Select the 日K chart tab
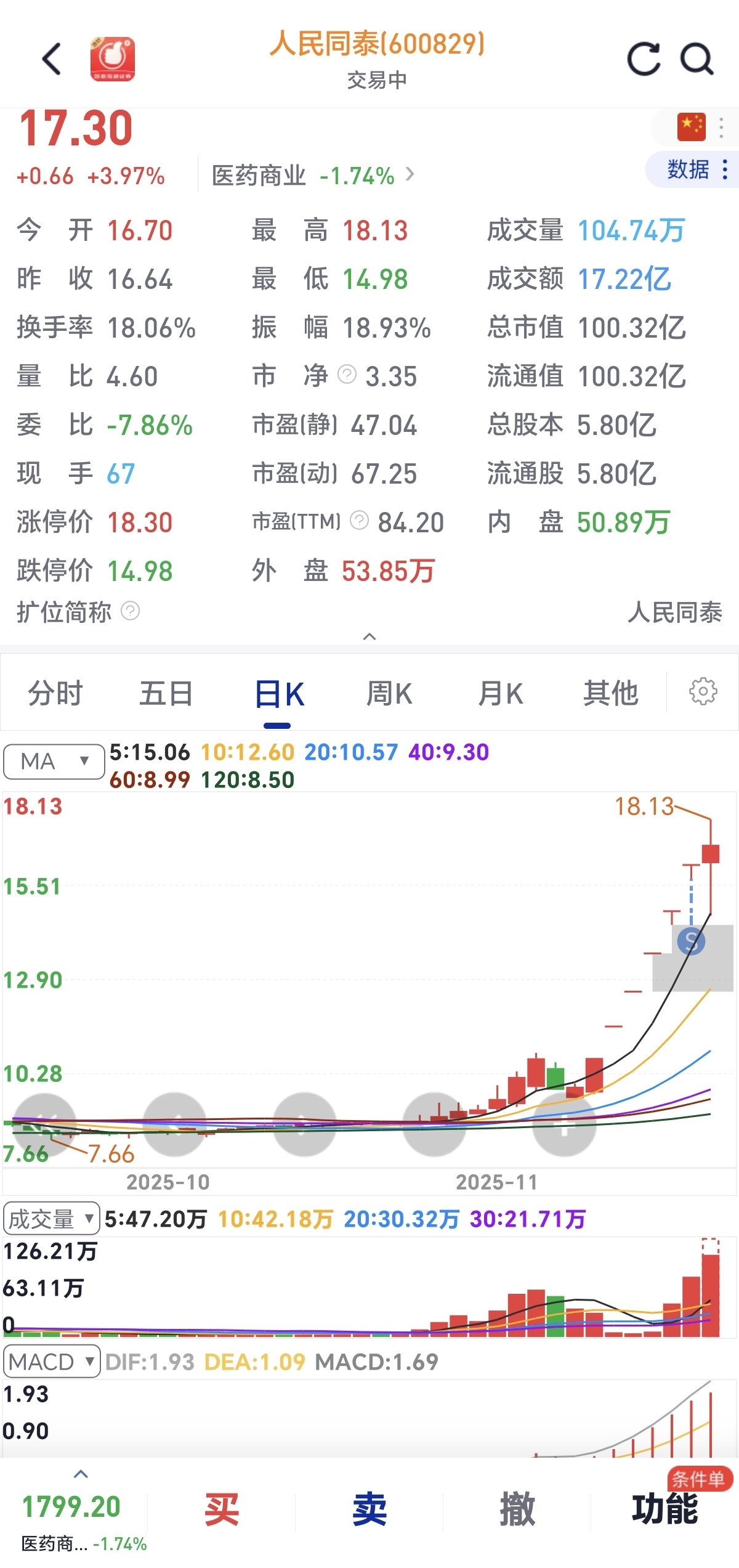 point(278,694)
